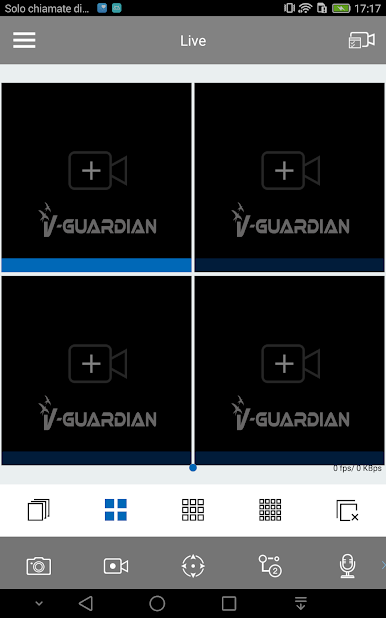The height and width of the screenshot is (618, 386).
Task: Add a camera to the top-right pane
Action: coord(291,170)
